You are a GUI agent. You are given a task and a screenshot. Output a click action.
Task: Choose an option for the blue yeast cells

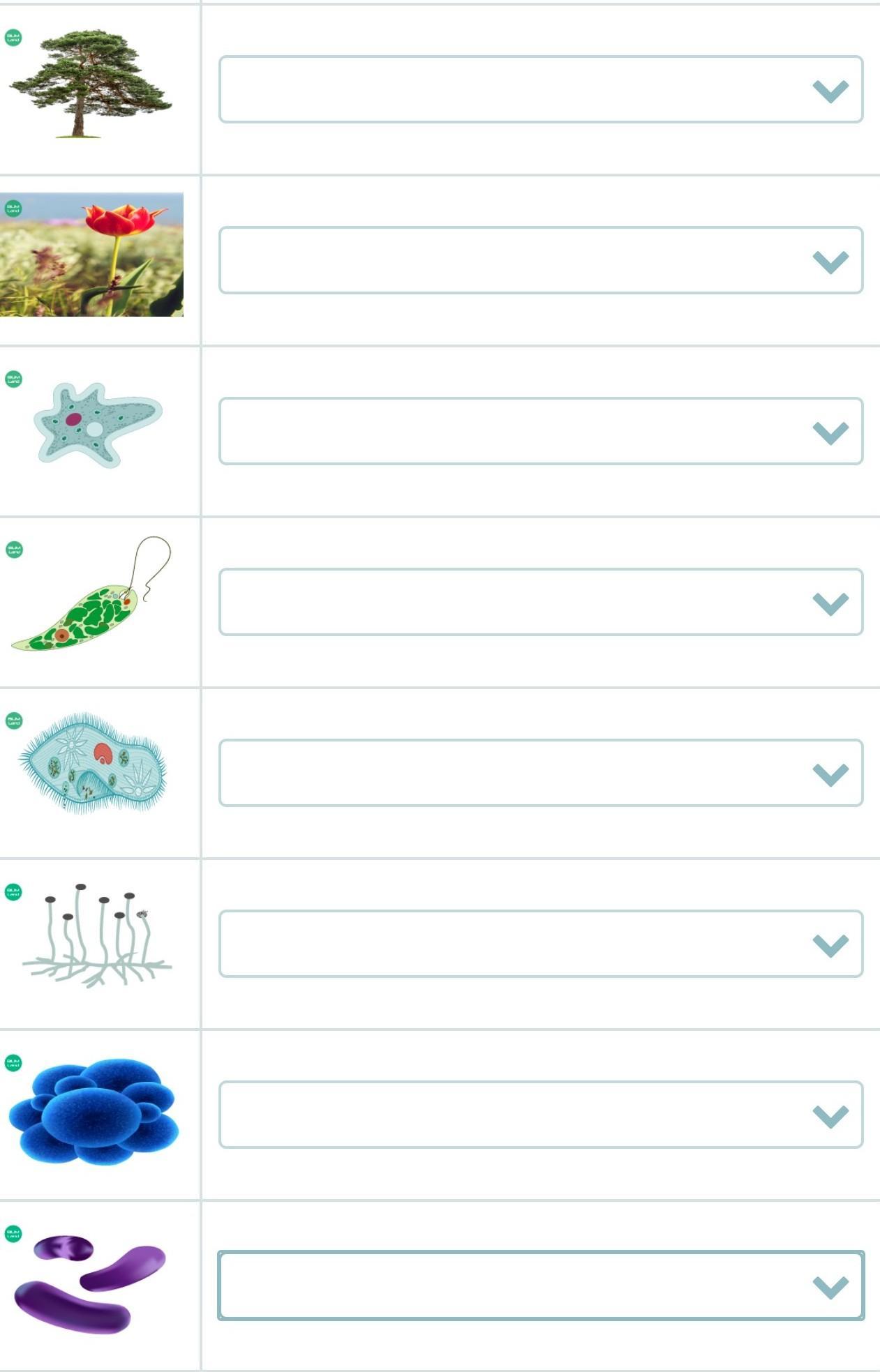click(x=541, y=1115)
